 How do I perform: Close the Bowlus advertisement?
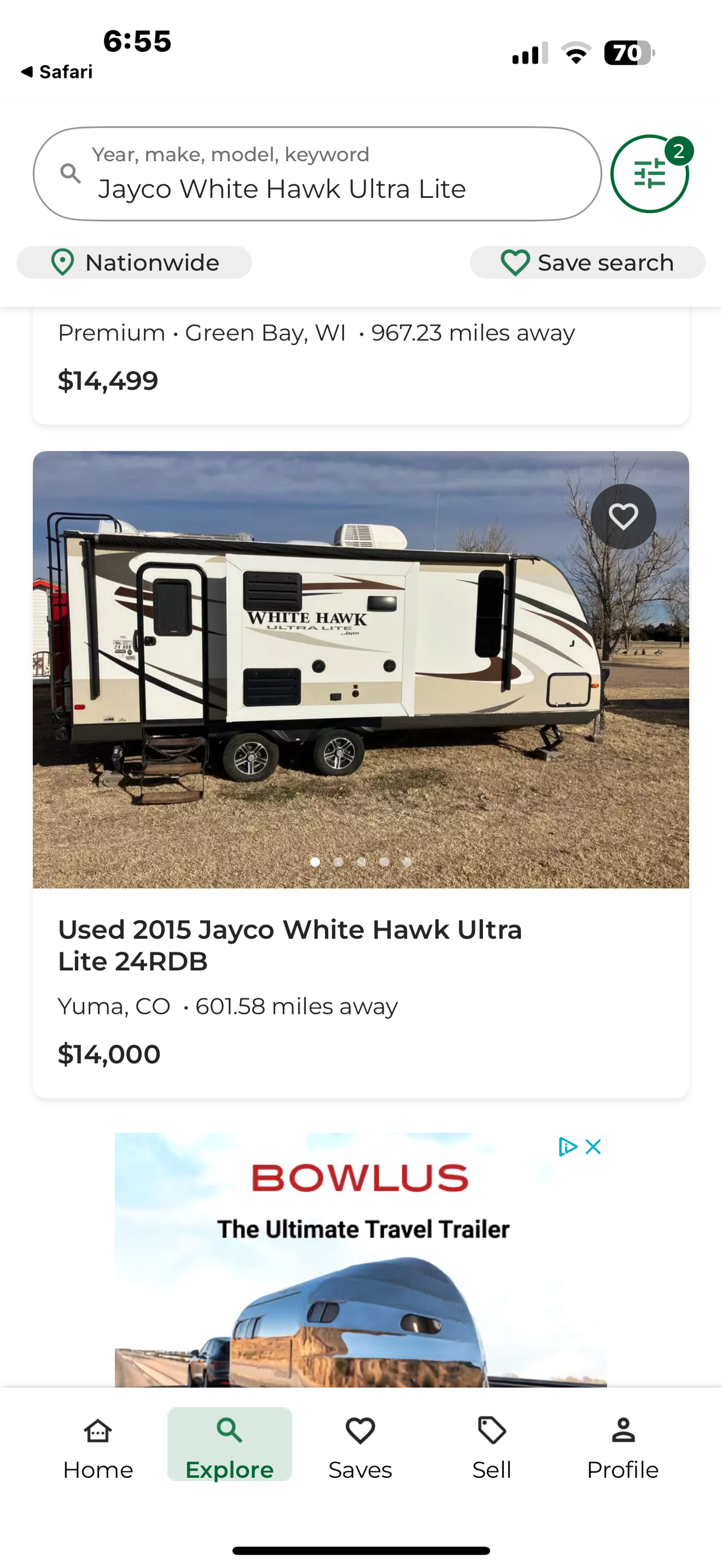pos(593,1147)
